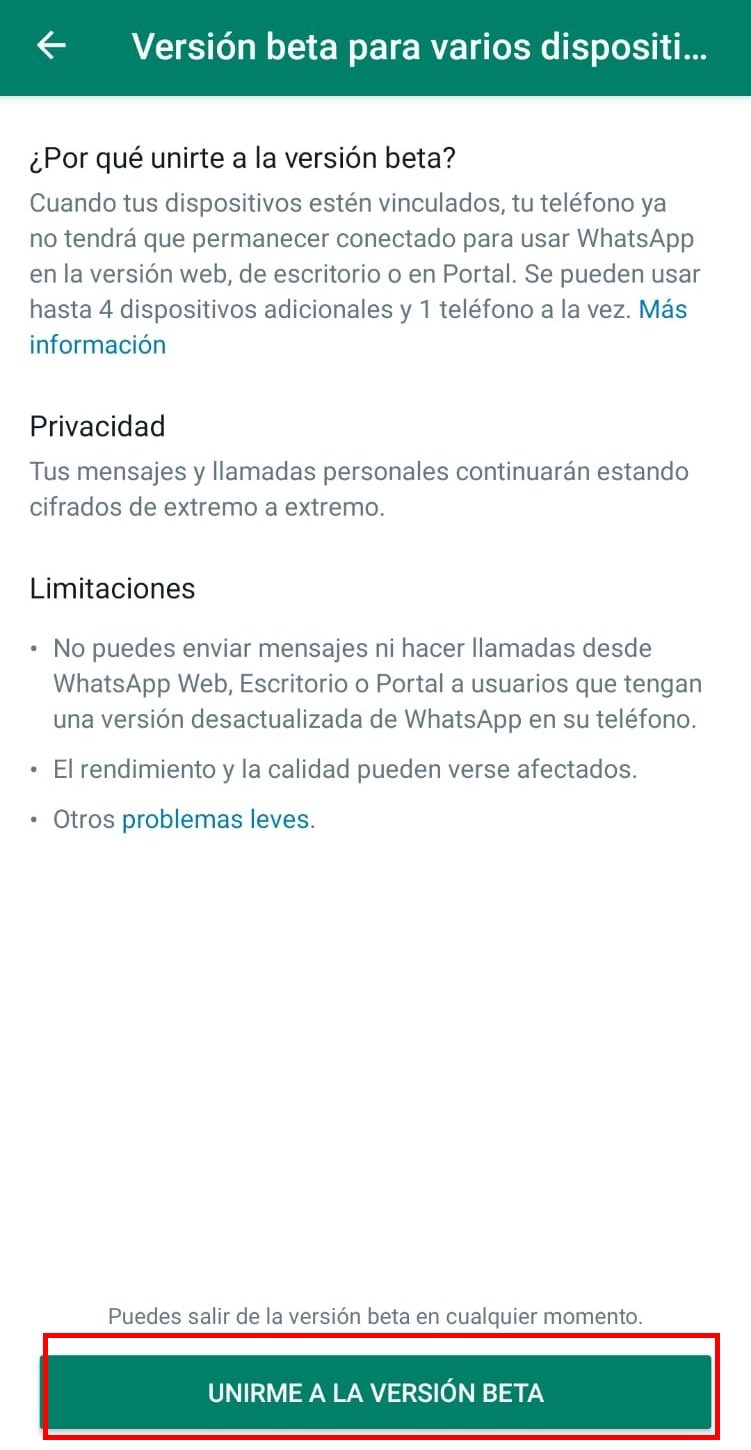Go back using the top arrow
The image size is (751, 1450).
point(51,46)
